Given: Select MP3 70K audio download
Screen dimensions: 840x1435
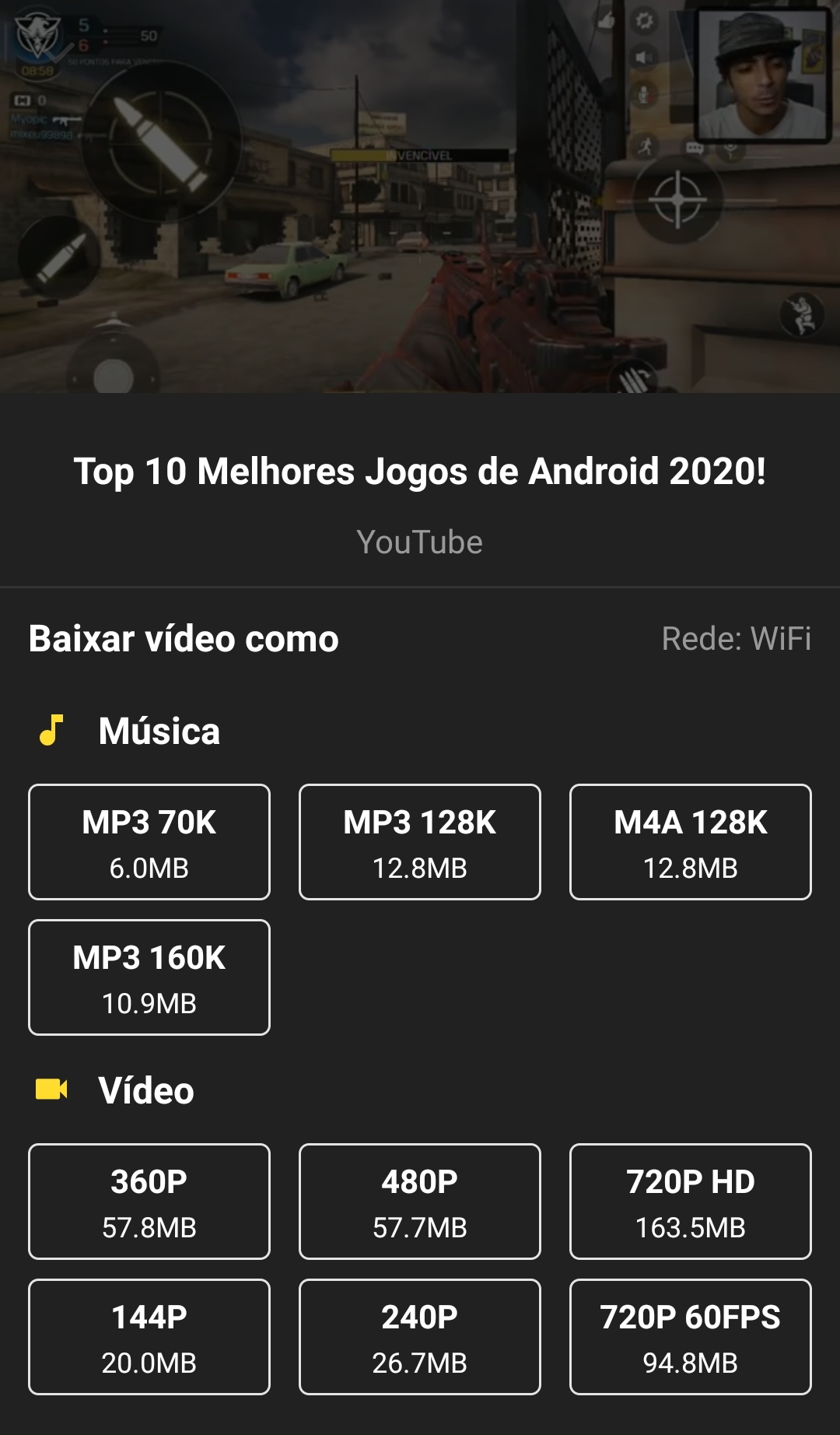Looking at the screenshot, I should 149,842.
